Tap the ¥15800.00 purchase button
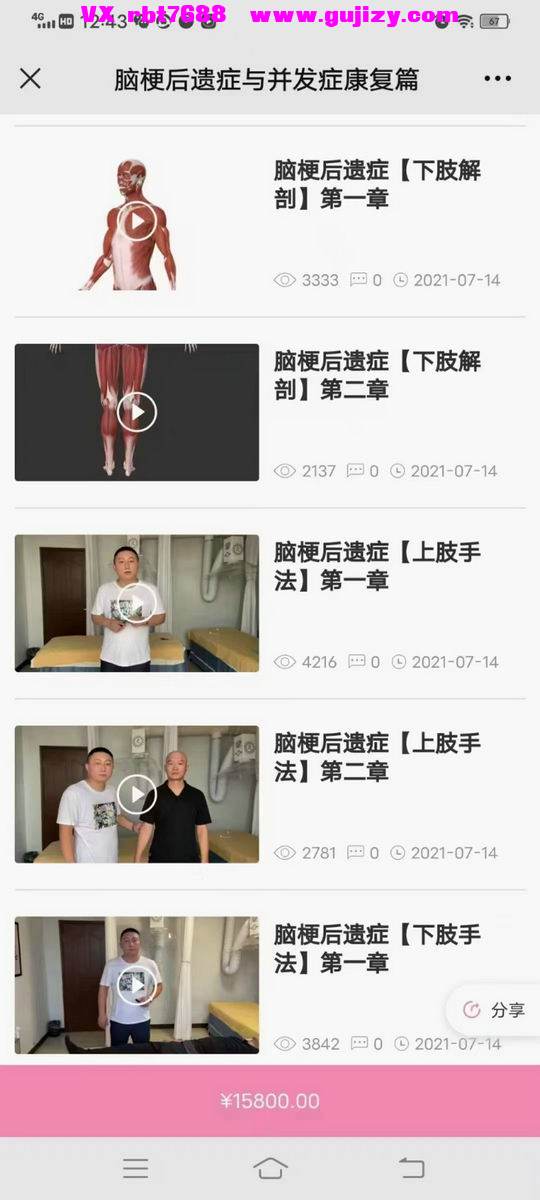The width and height of the screenshot is (540, 1200). click(270, 1101)
